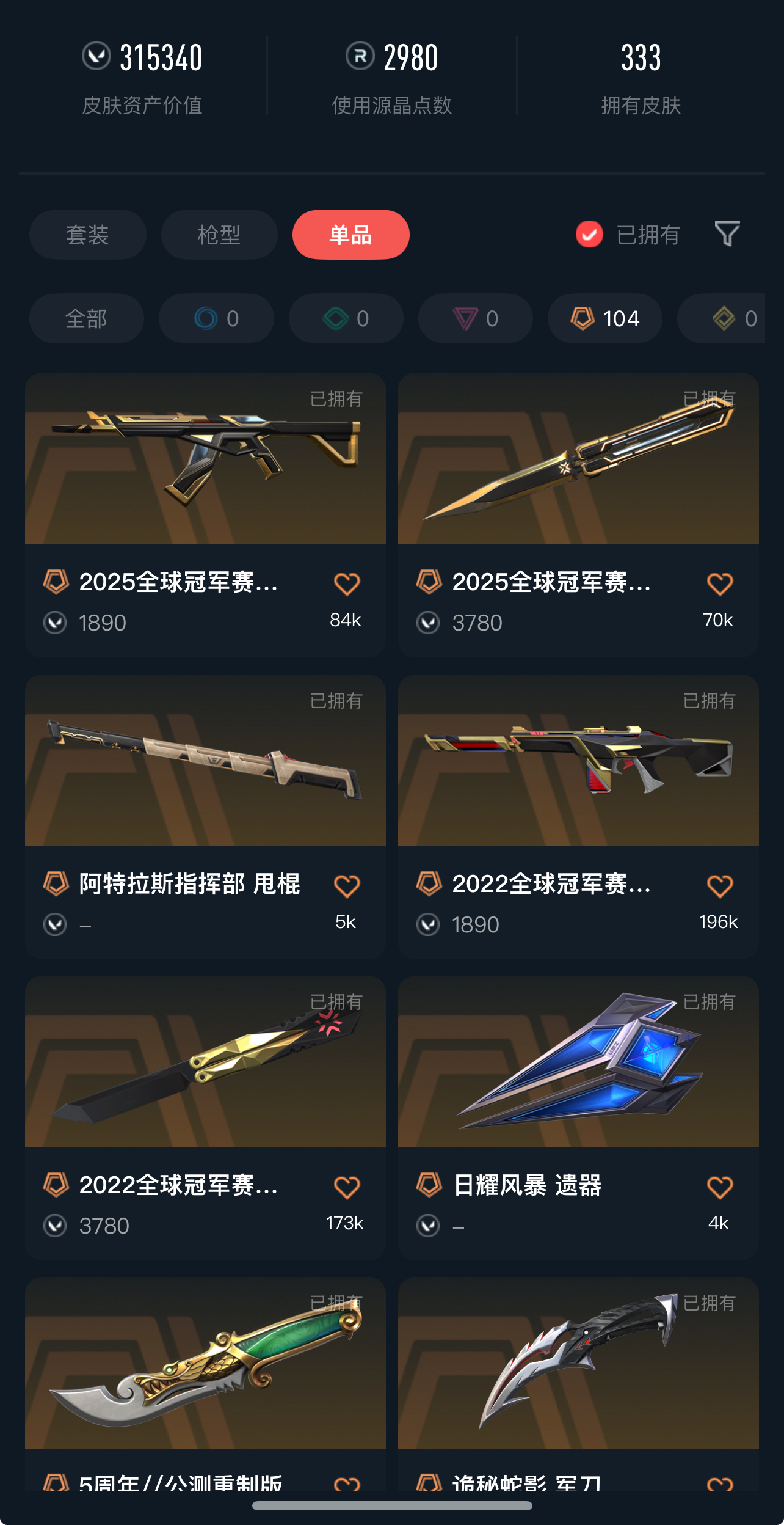The image size is (784, 1525).
Task: Switch to the 套装 tab
Action: pos(87,235)
